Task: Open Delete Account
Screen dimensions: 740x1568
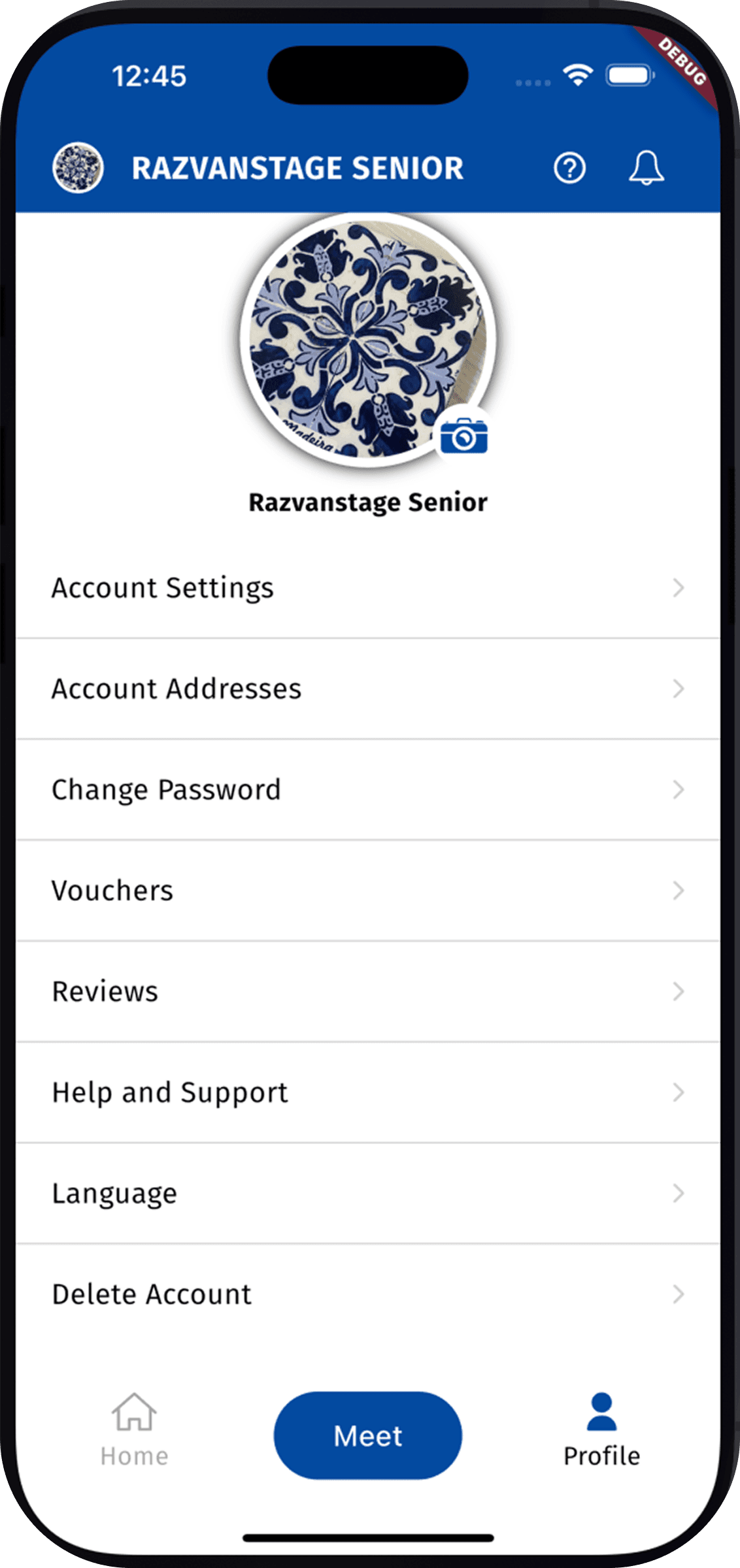Action: pyautogui.click(x=367, y=1294)
